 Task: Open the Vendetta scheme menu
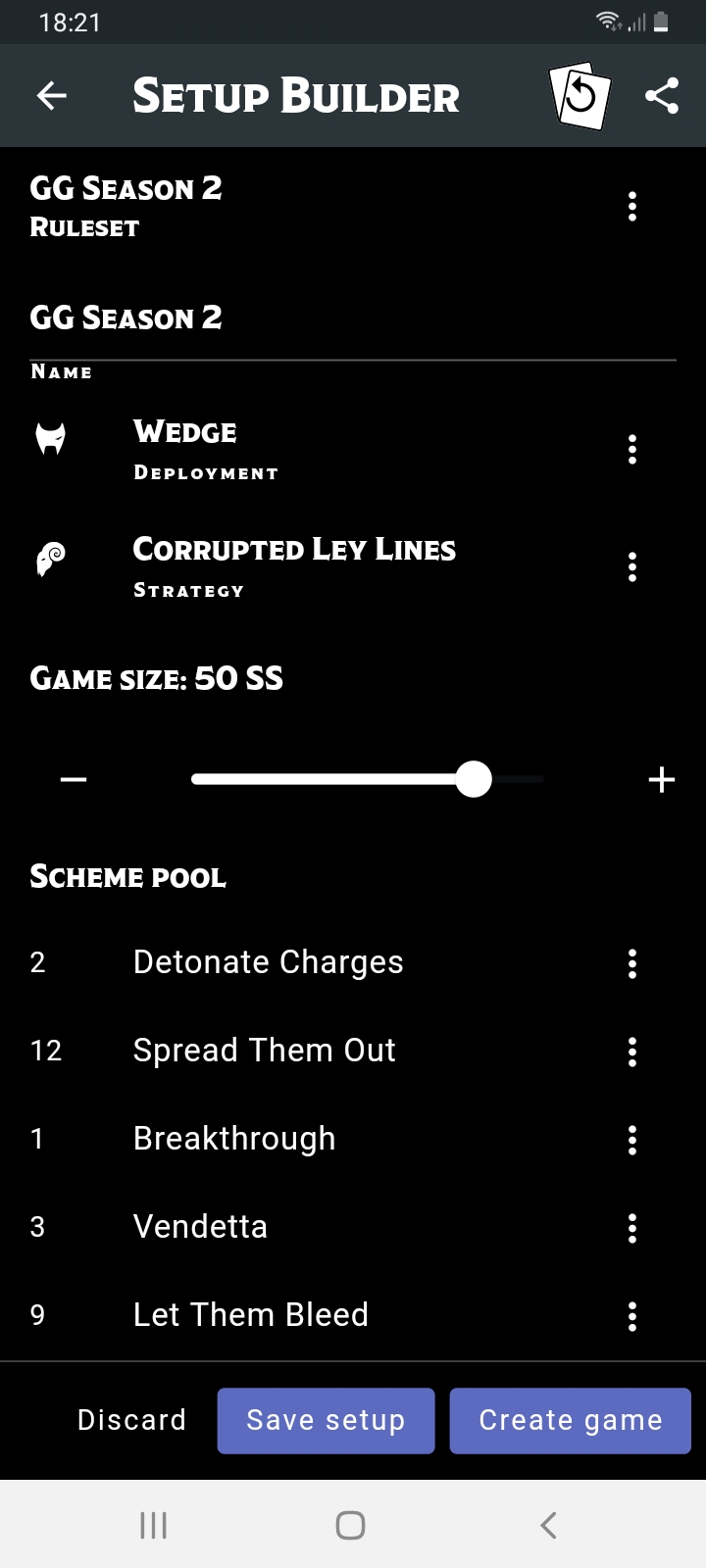[632, 1228]
